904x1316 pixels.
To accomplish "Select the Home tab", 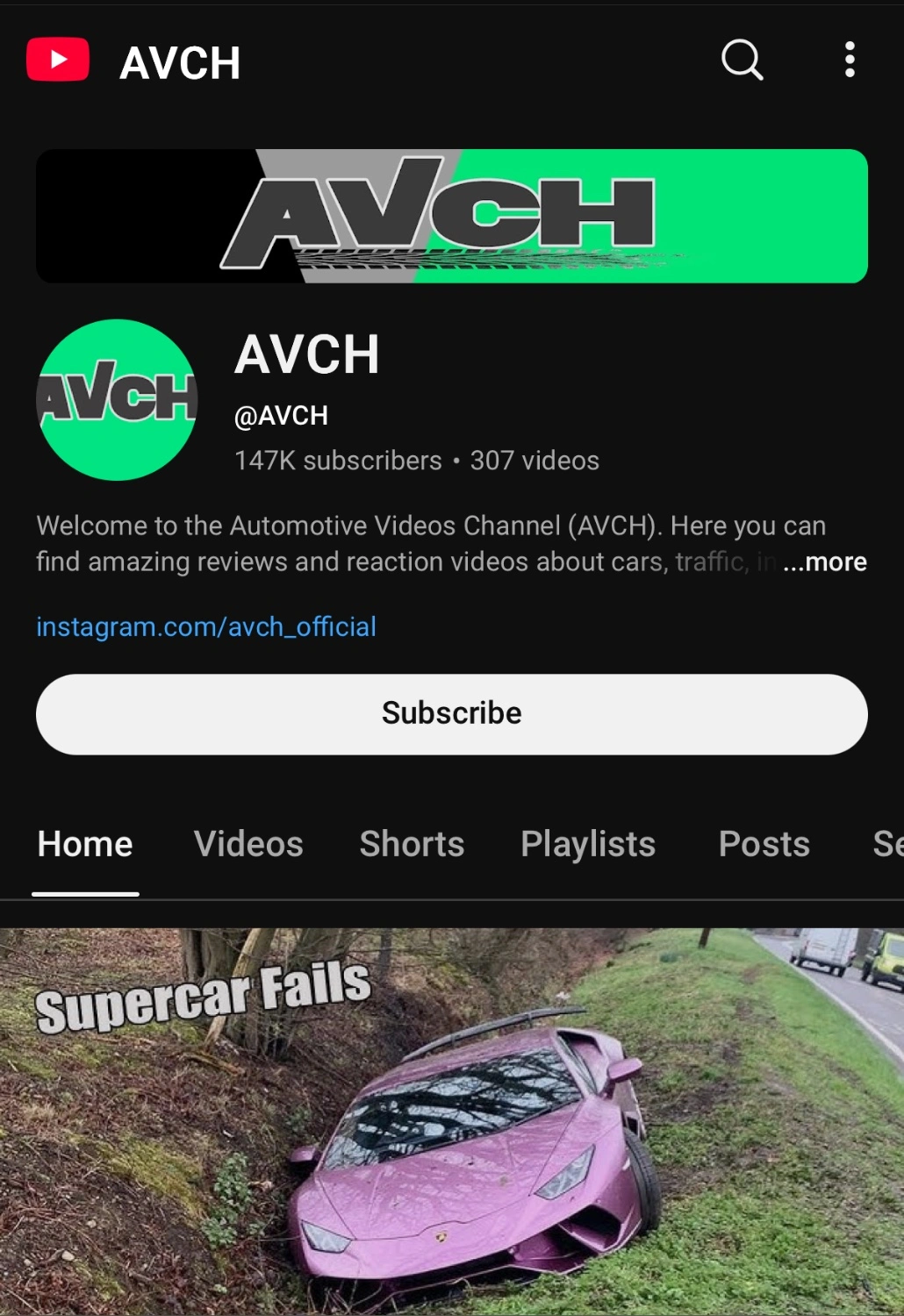I will pos(85,844).
